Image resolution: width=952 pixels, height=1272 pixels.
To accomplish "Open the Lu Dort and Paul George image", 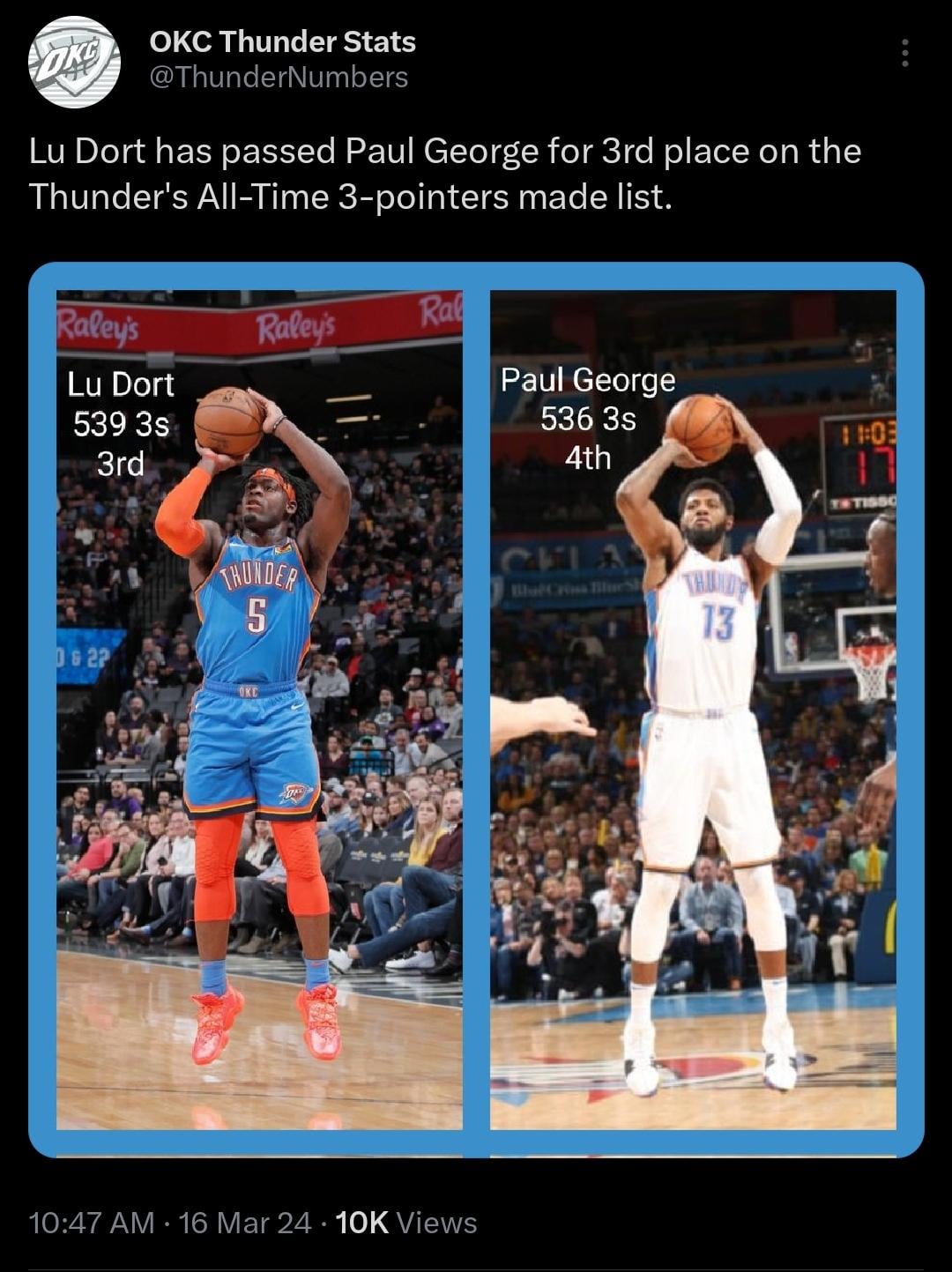I will (x=476, y=710).
